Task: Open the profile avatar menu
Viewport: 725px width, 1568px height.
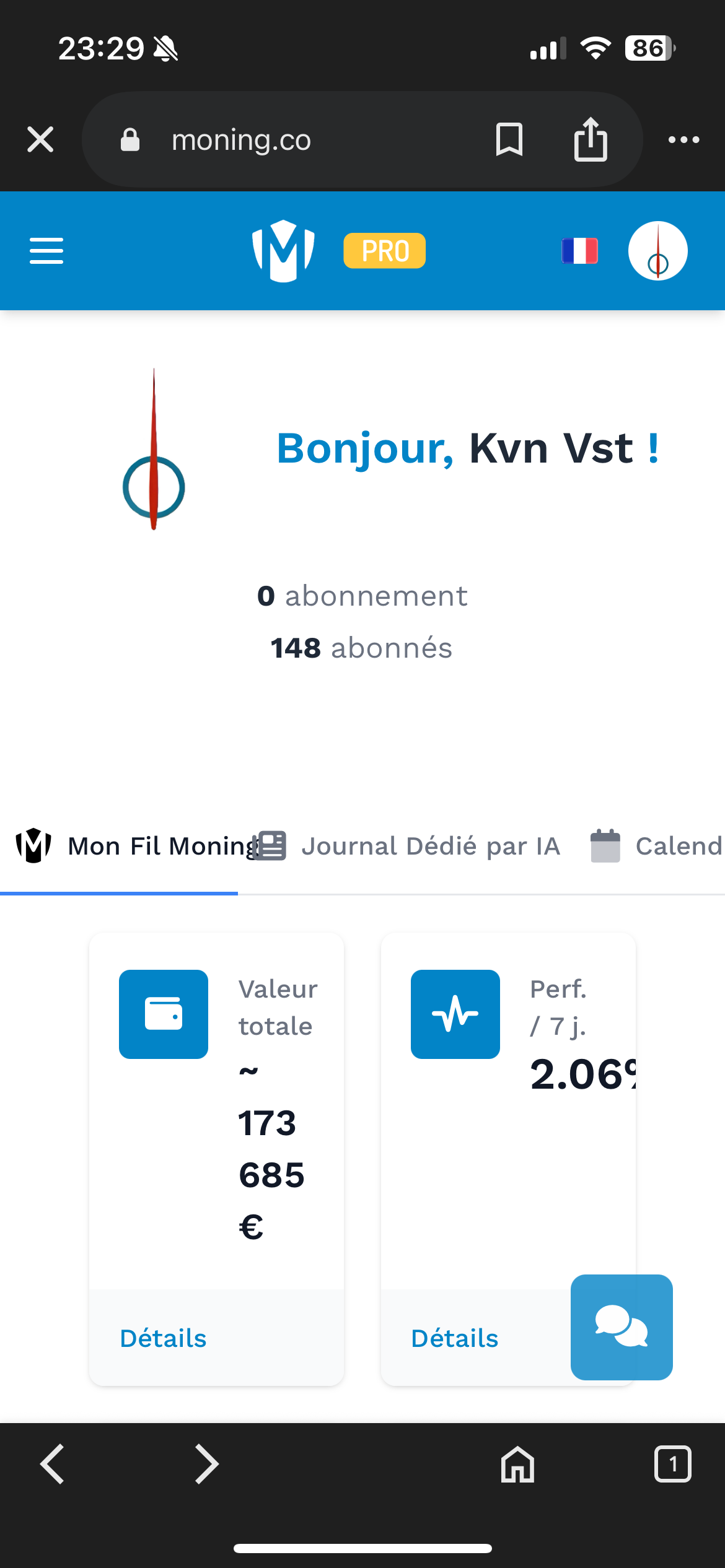Action: [657, 251]
